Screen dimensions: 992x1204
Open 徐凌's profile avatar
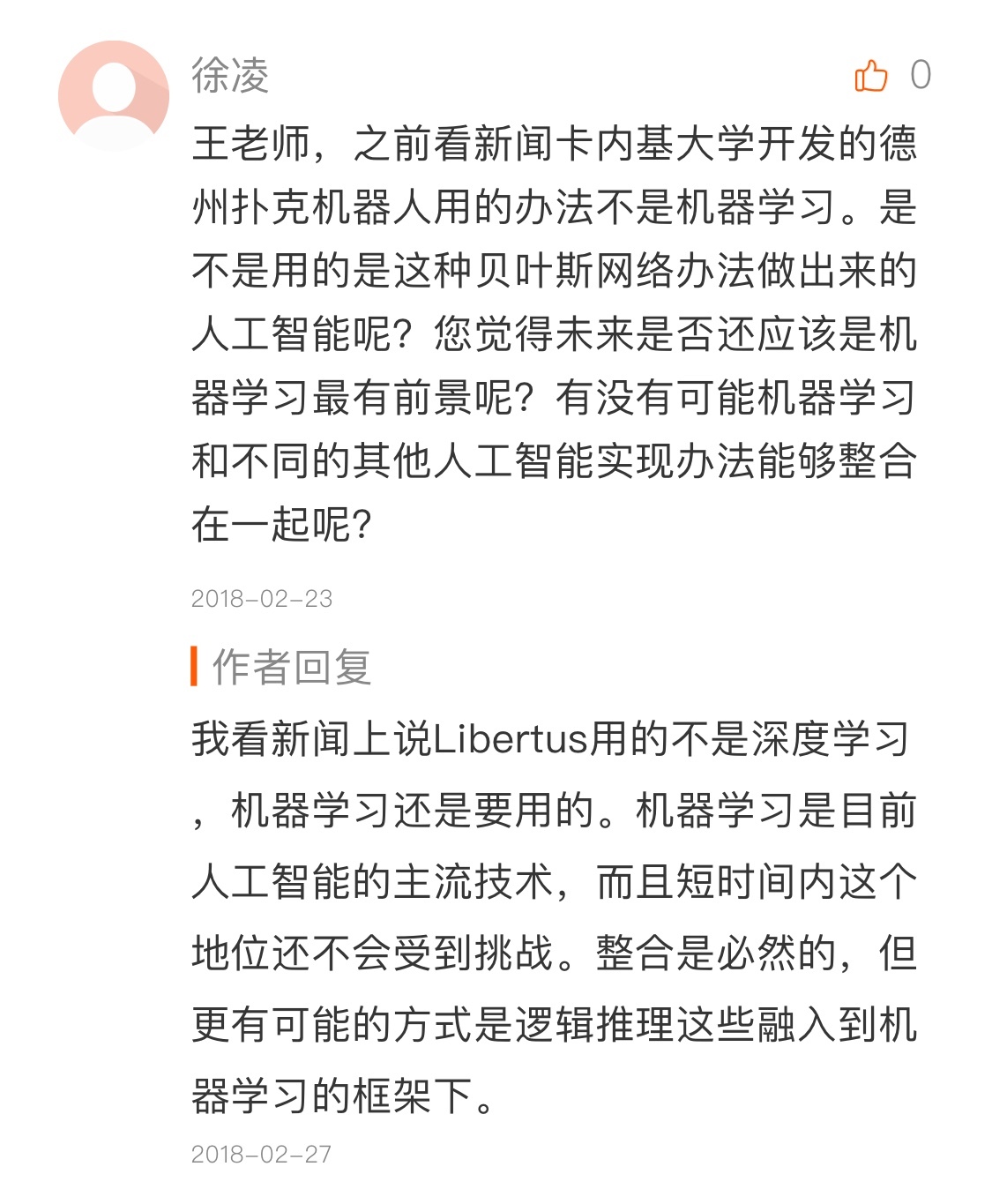pyautogui.click(x=113, y=95)
